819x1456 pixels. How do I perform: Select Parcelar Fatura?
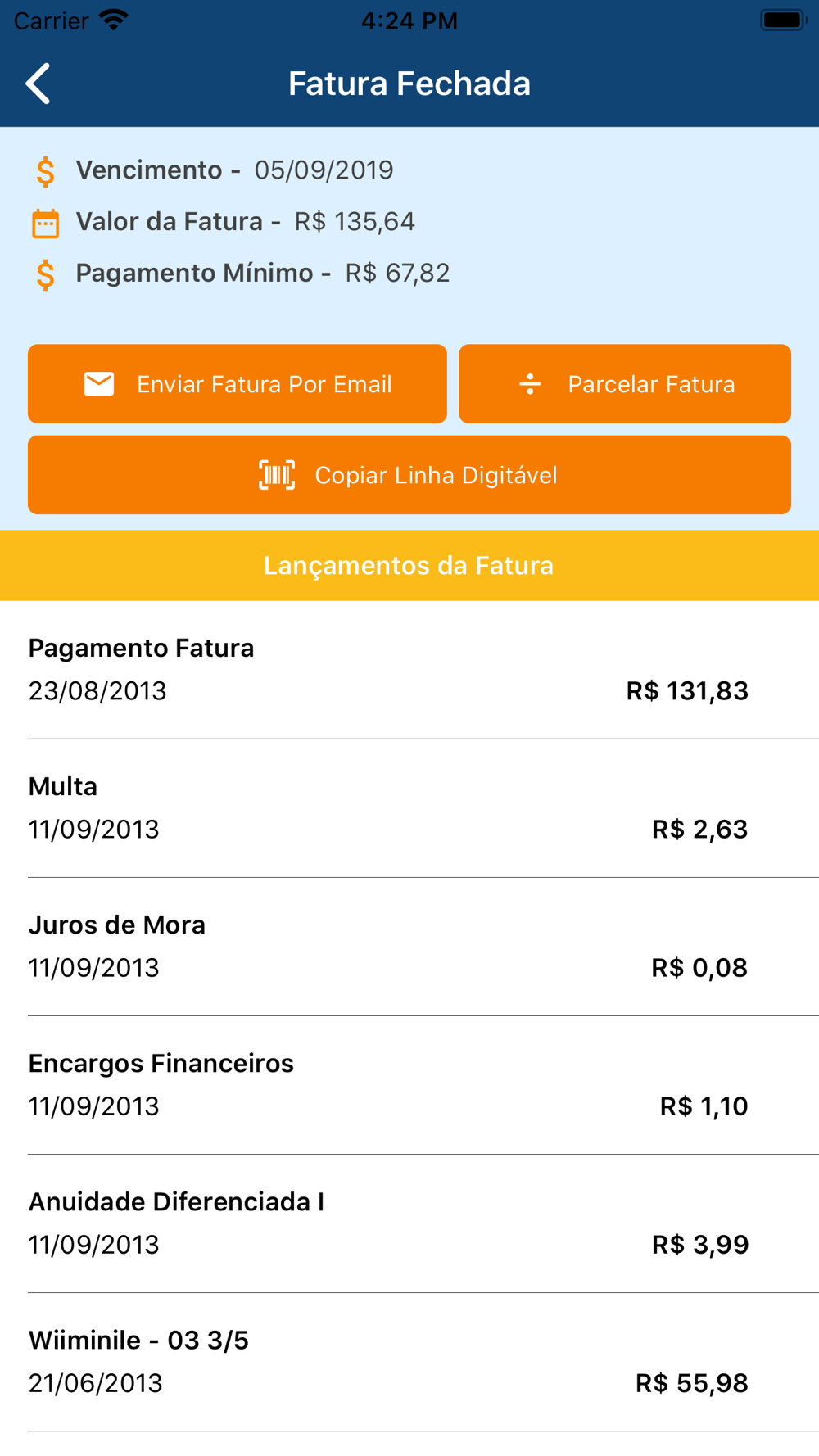pos(625,384)
